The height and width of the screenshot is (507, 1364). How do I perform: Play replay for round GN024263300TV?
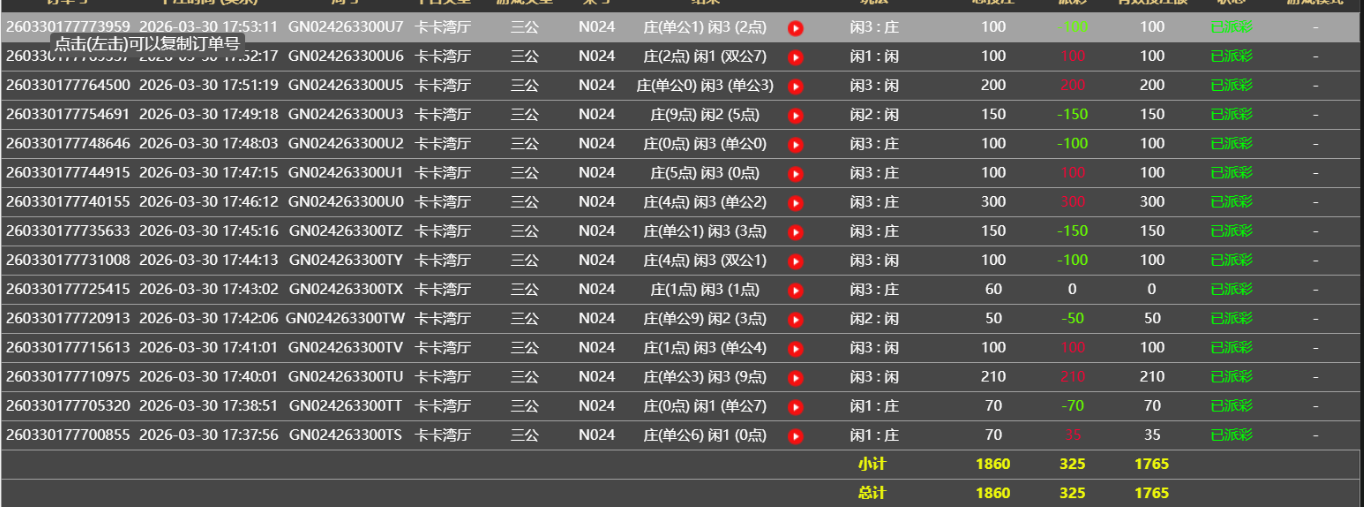796,349
